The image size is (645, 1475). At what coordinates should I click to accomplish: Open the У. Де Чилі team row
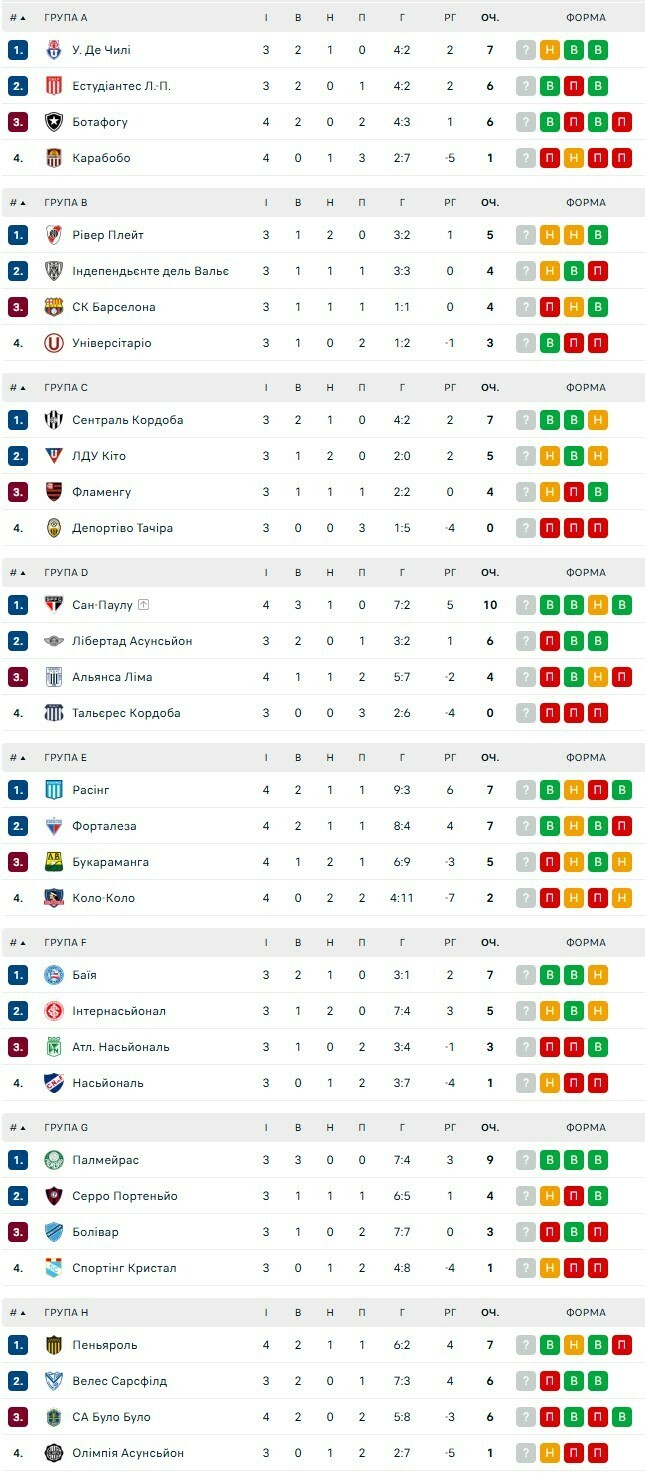(101, 50)
